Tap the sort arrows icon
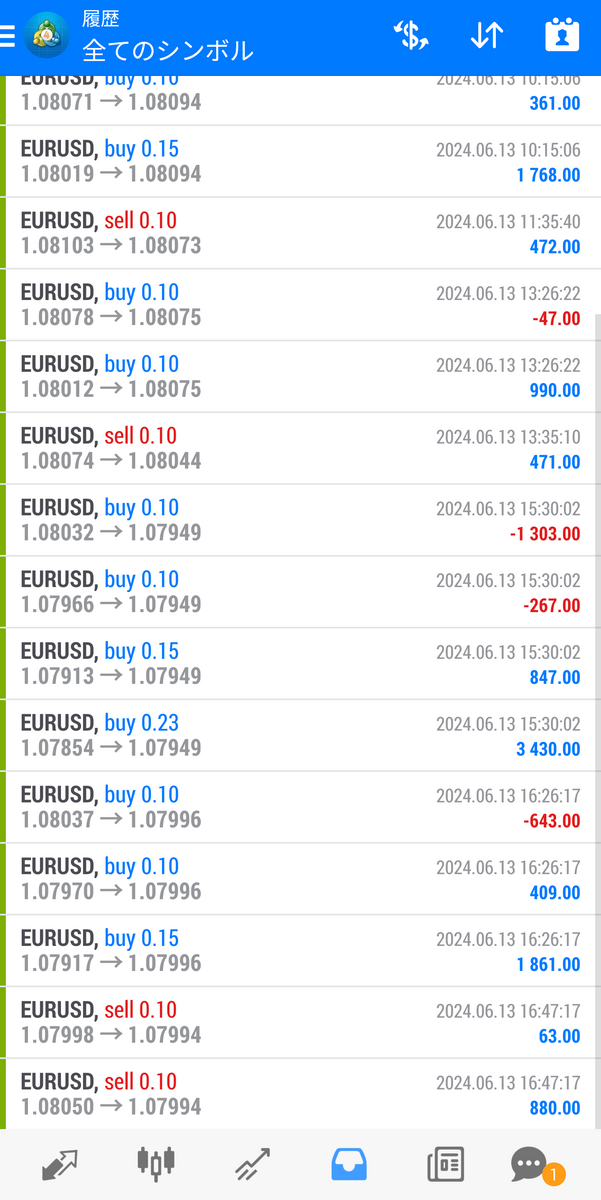This screenshot has width=601, height=1200. (486, 36)
